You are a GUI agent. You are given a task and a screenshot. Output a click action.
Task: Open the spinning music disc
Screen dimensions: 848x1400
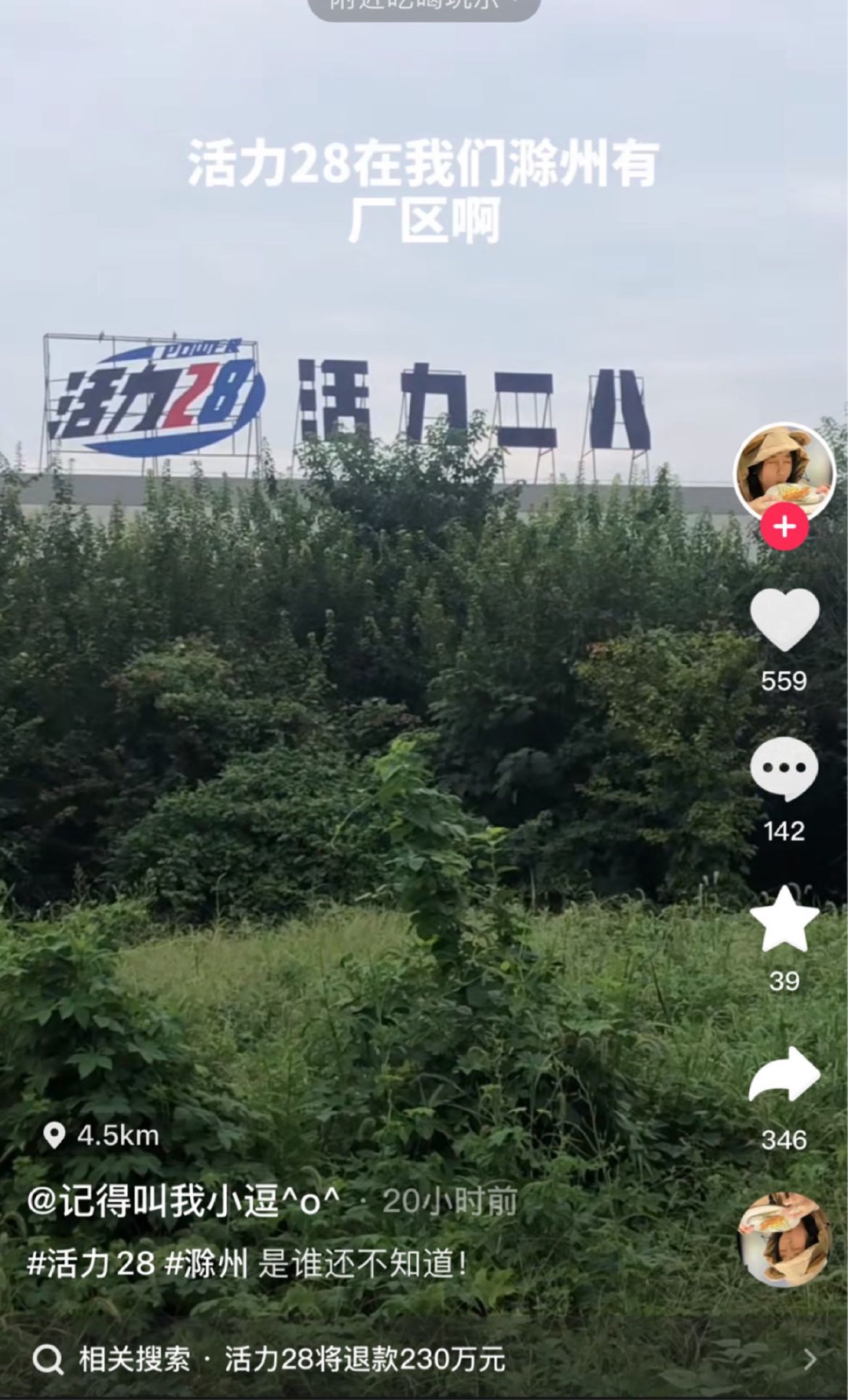click(785, 1239)
